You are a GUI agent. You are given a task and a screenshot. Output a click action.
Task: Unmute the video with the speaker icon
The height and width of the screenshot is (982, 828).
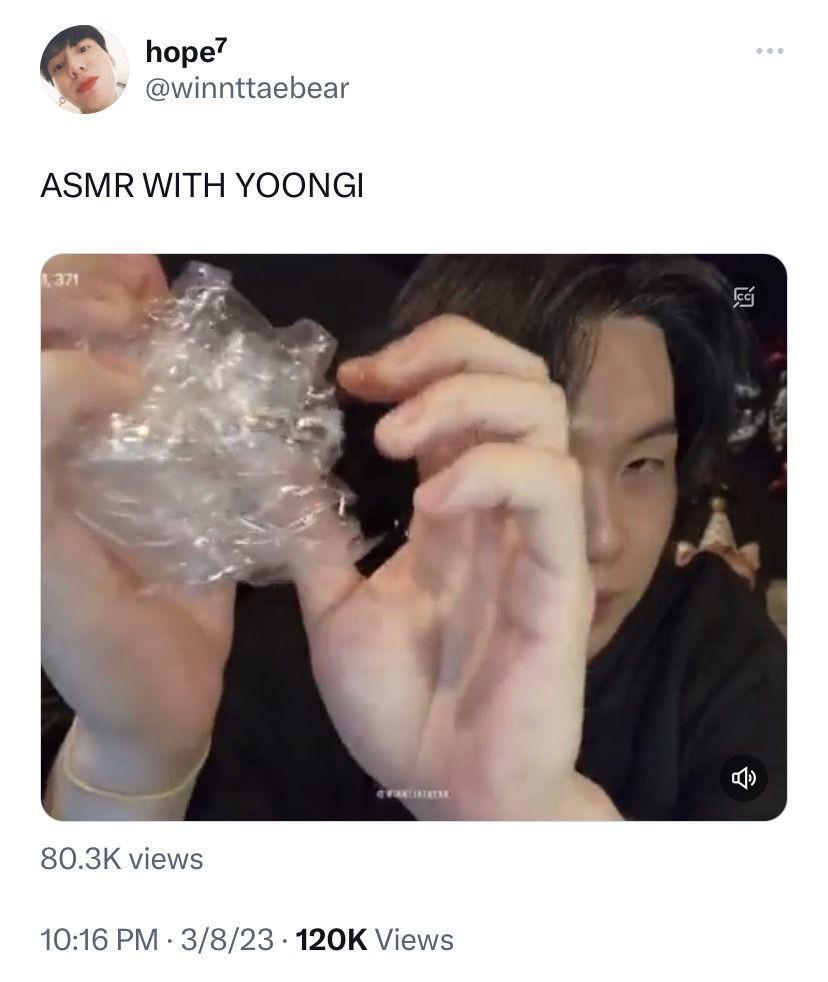[744, 777]
